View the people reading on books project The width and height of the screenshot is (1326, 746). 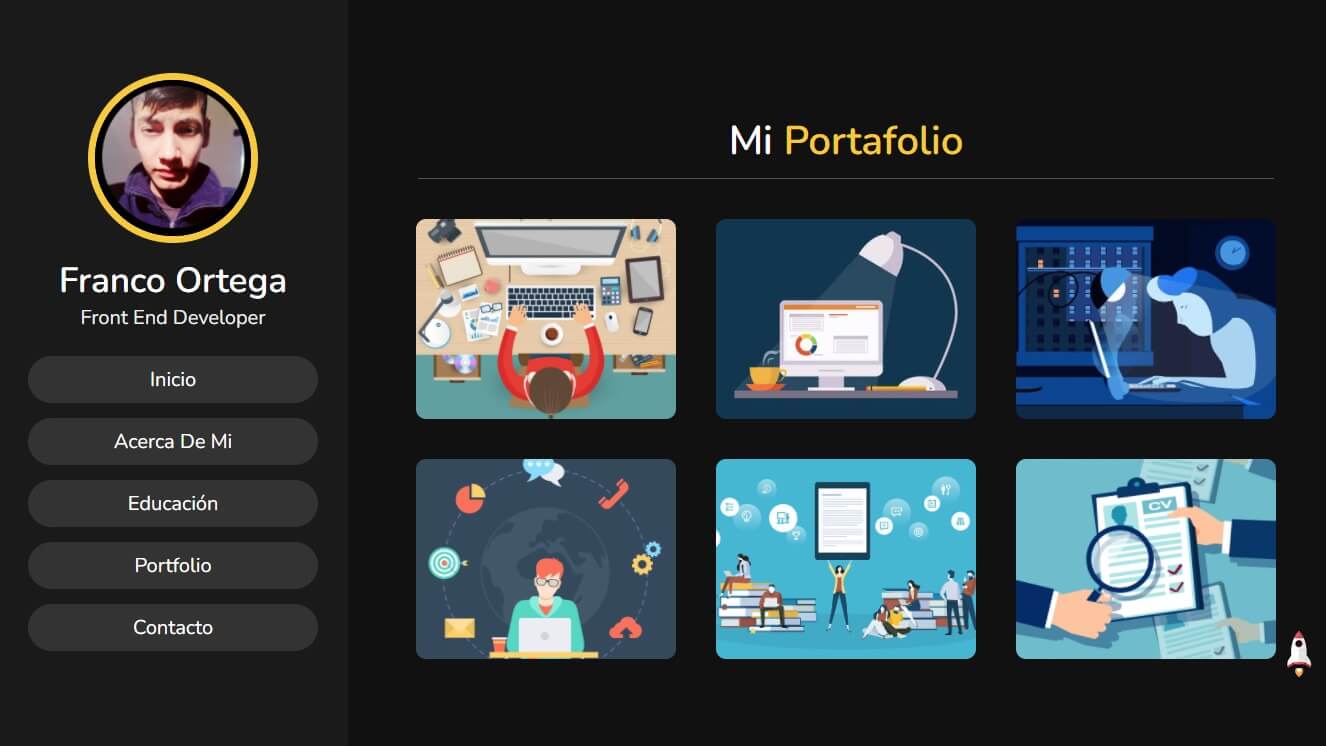coord(846,559)
